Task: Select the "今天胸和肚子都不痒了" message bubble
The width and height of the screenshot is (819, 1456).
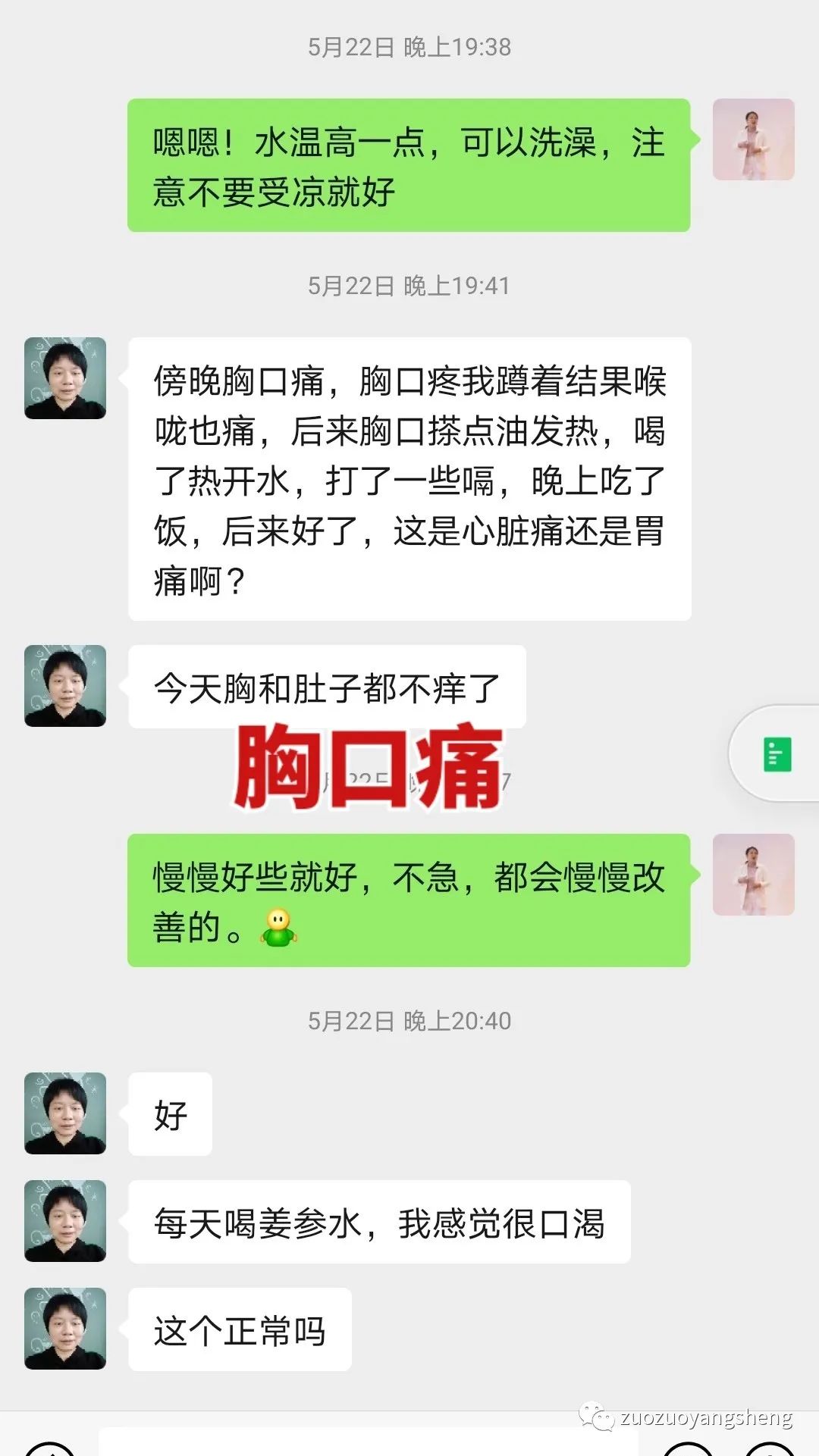Action: click(326, 686)
